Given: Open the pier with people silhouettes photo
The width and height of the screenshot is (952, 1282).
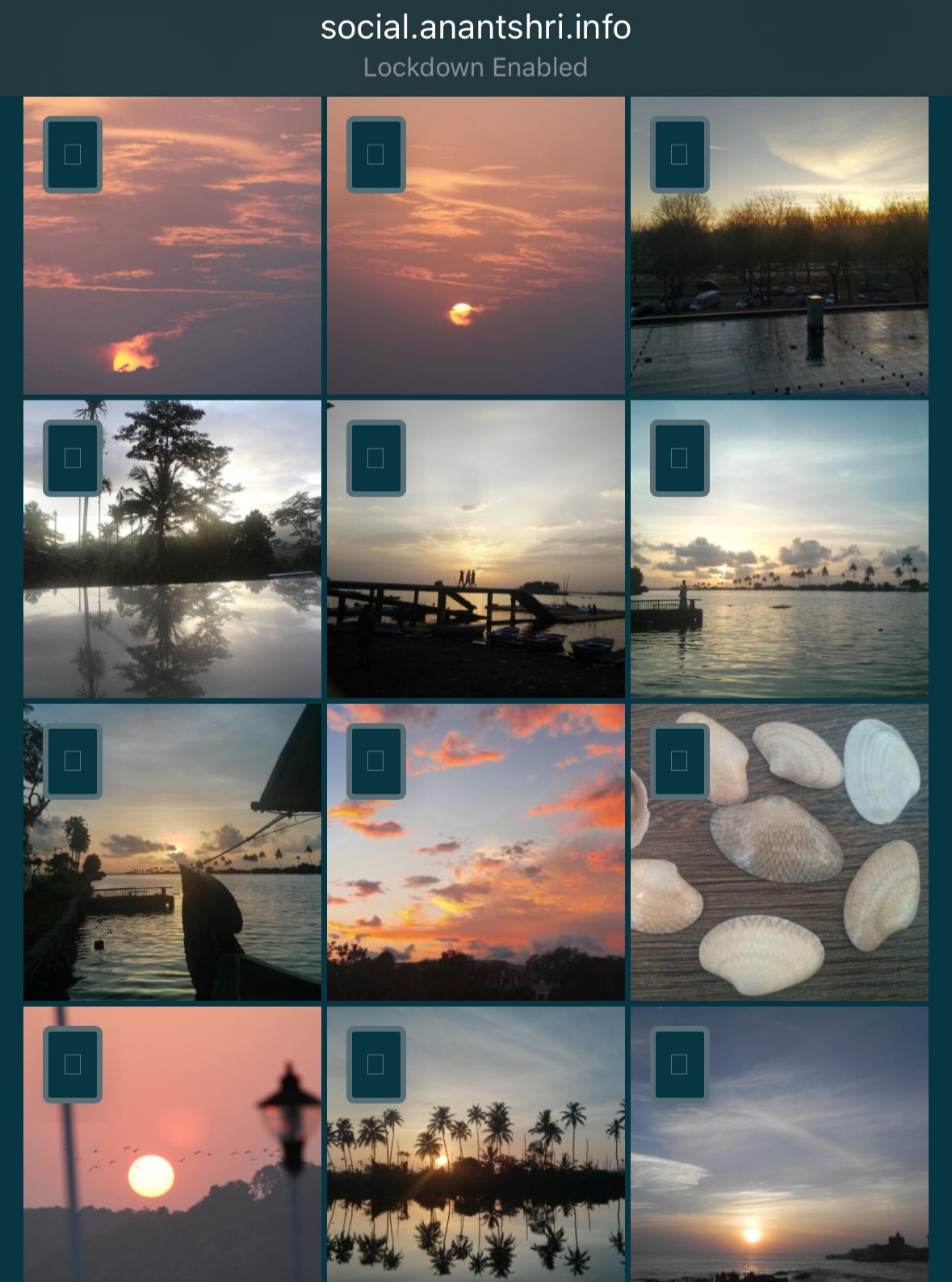Looking at the screenshot, I should point(476,565).
